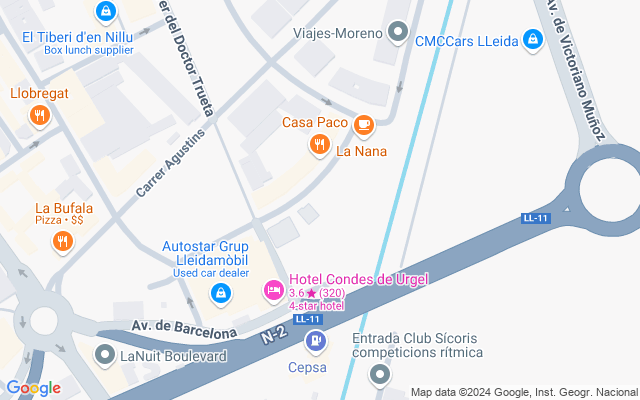Open the Entrada Club Sícoris pin
Viewport: 640px width, 400px height.
tap(379, 375)
